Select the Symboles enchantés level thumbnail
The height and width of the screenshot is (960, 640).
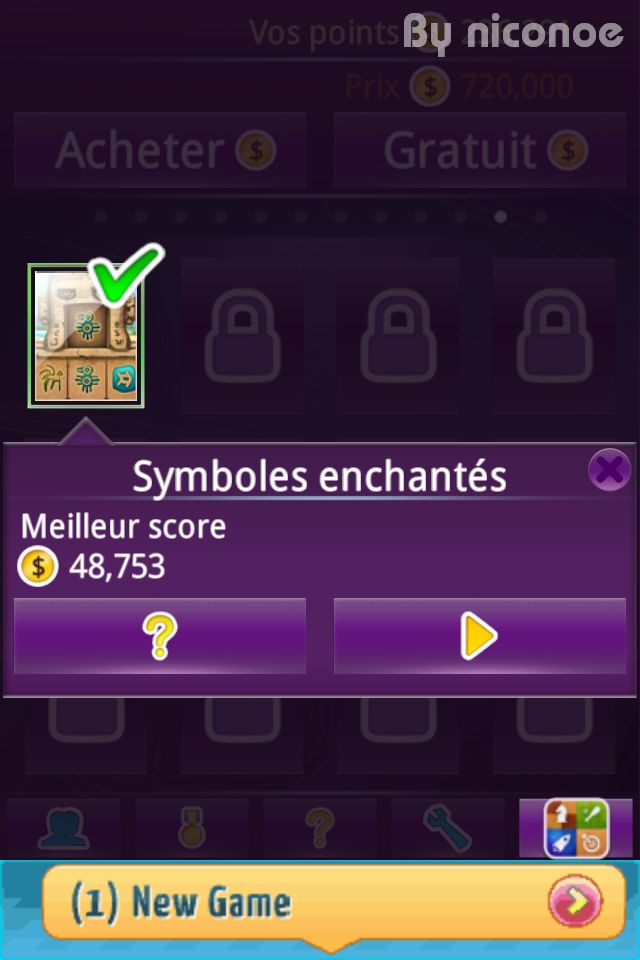coord(86,337)
